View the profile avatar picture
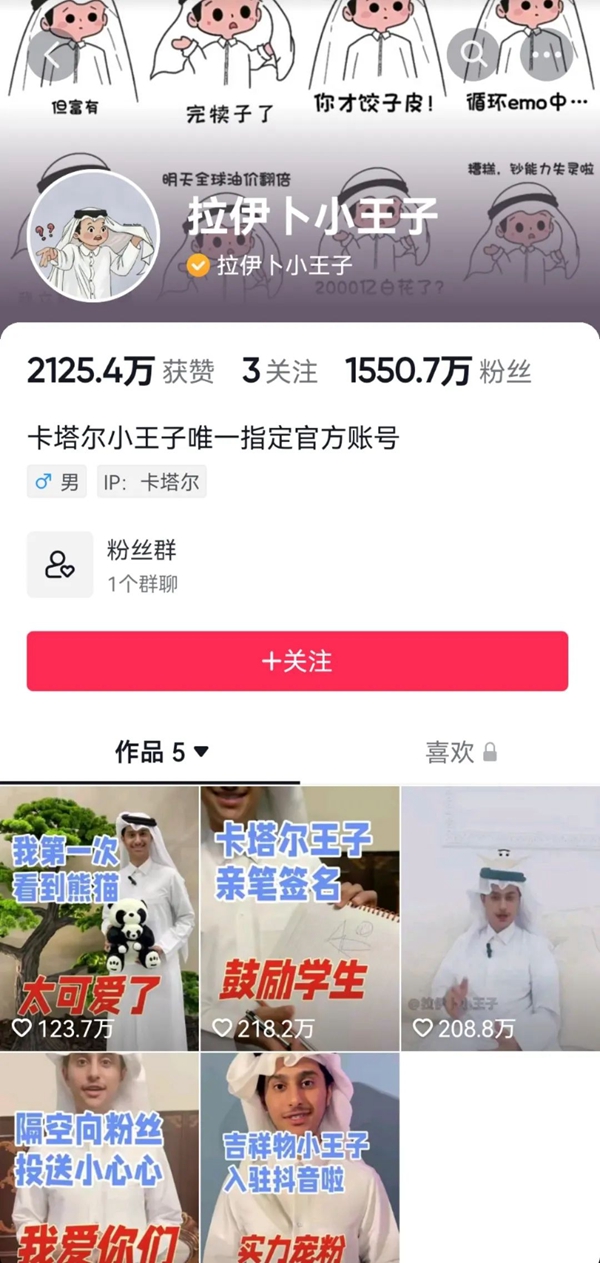This screenshot has height=1263, width=600. [x=92, y=236]
